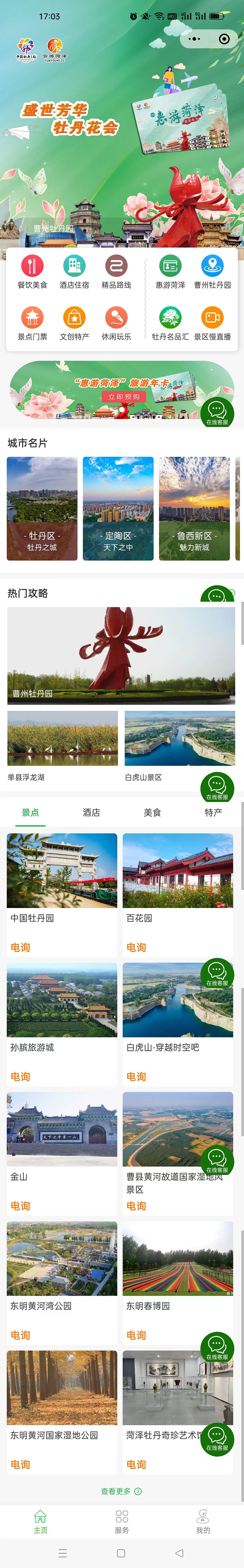244x1568 pixels.
Task: Open 景点门票 tickets
Action: click(x=32, y=323)
